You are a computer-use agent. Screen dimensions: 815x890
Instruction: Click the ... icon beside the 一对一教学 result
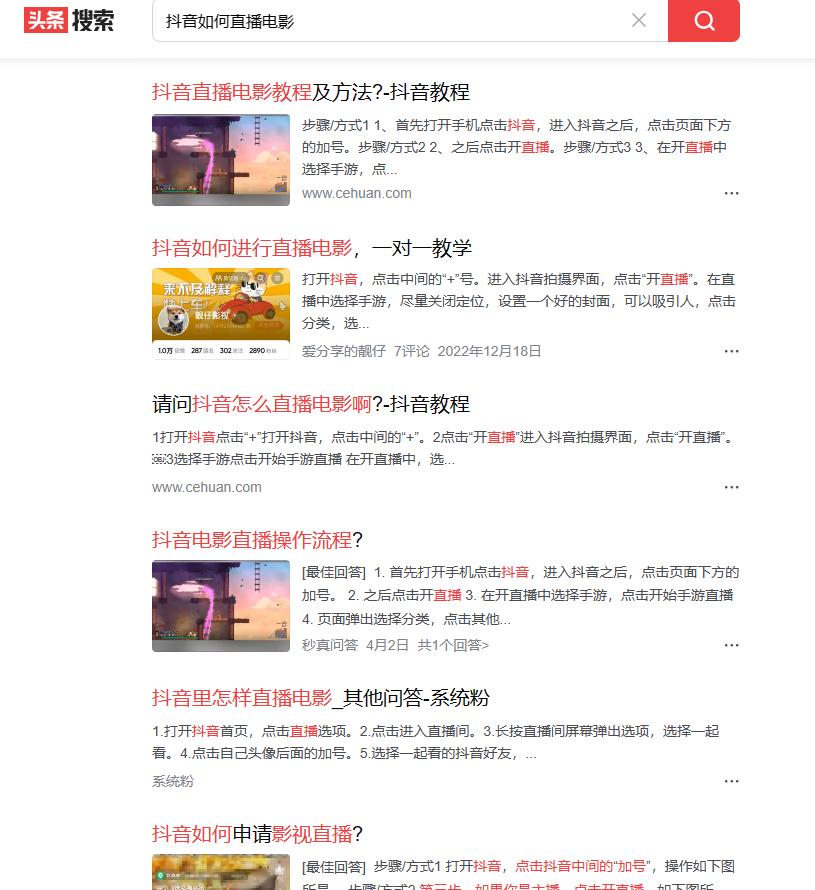731,351
